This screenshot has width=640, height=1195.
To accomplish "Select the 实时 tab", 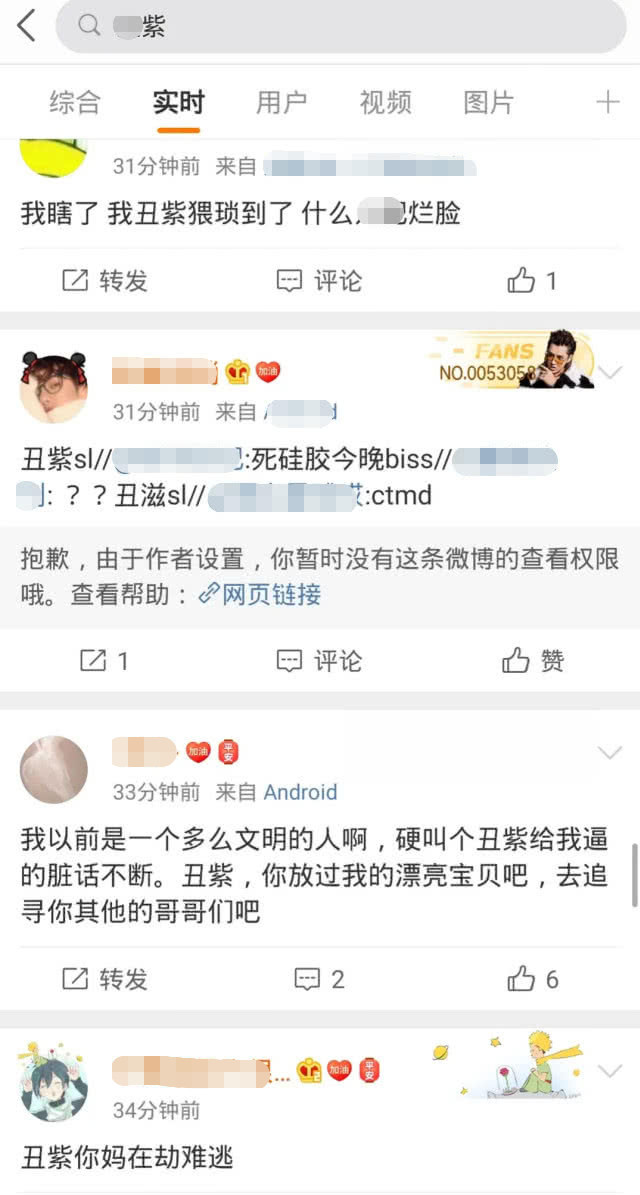I will [x=178, y=102].
